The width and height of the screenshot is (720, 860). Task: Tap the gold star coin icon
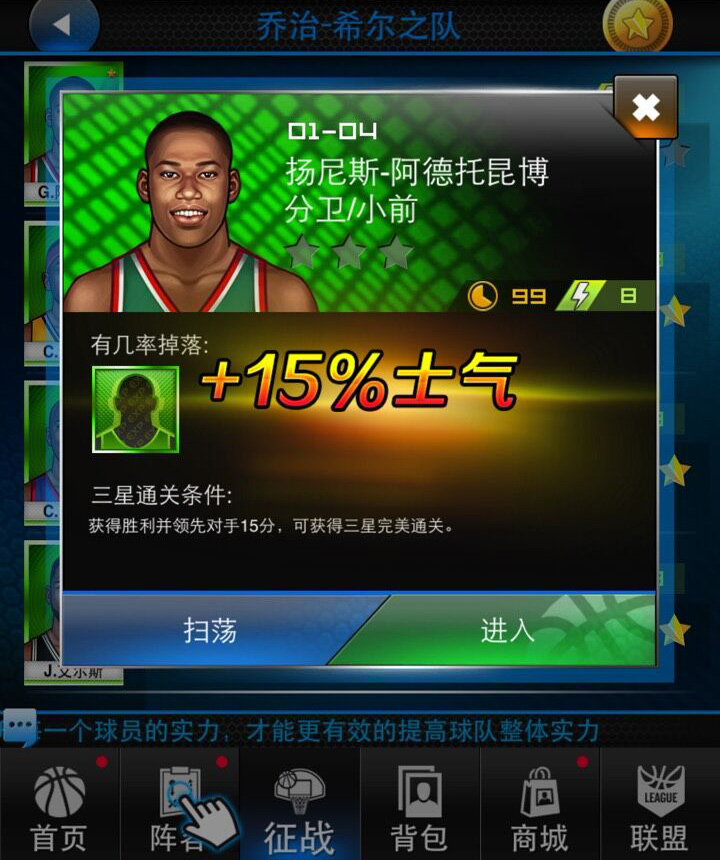pyautogui.click(x=637, y=24)
